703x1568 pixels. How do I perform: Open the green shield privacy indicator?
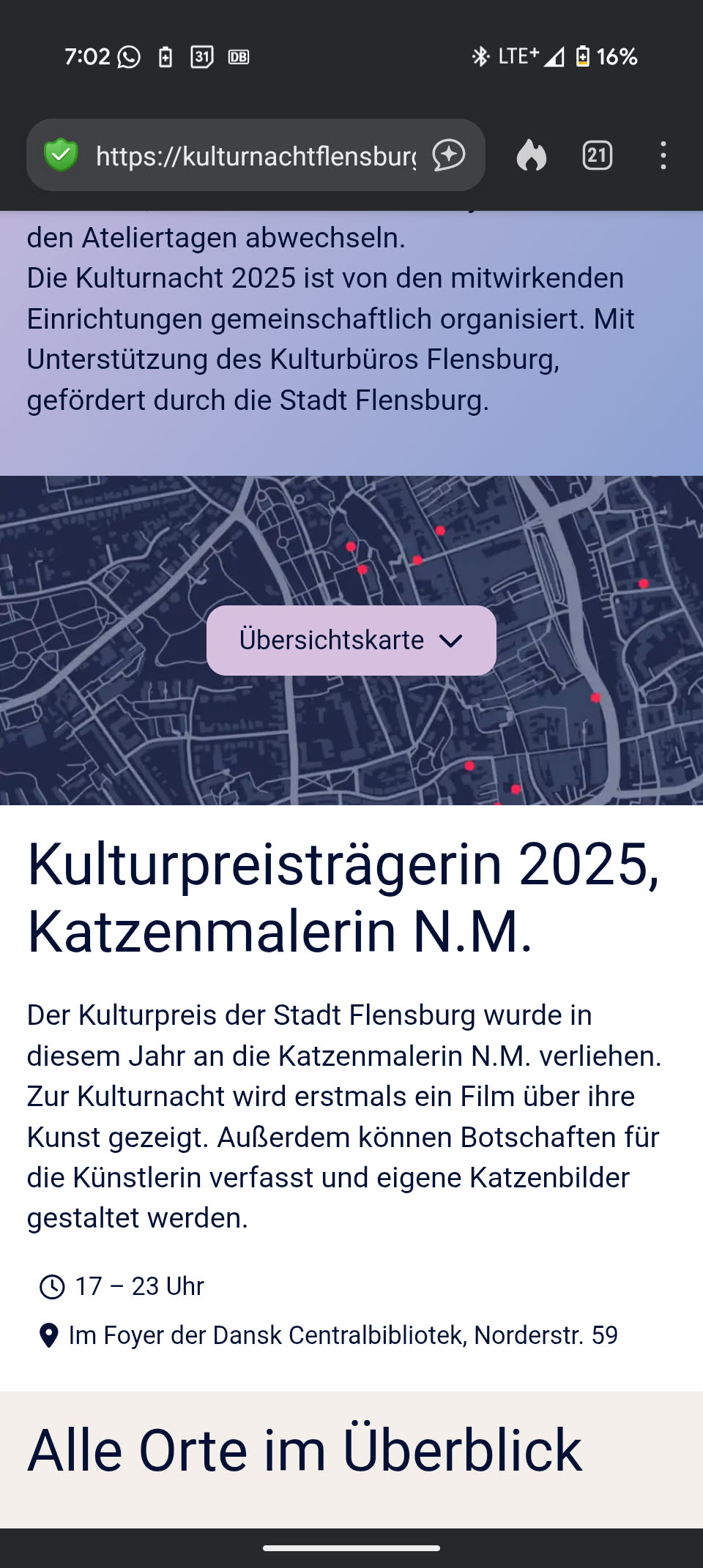point(61,155)
